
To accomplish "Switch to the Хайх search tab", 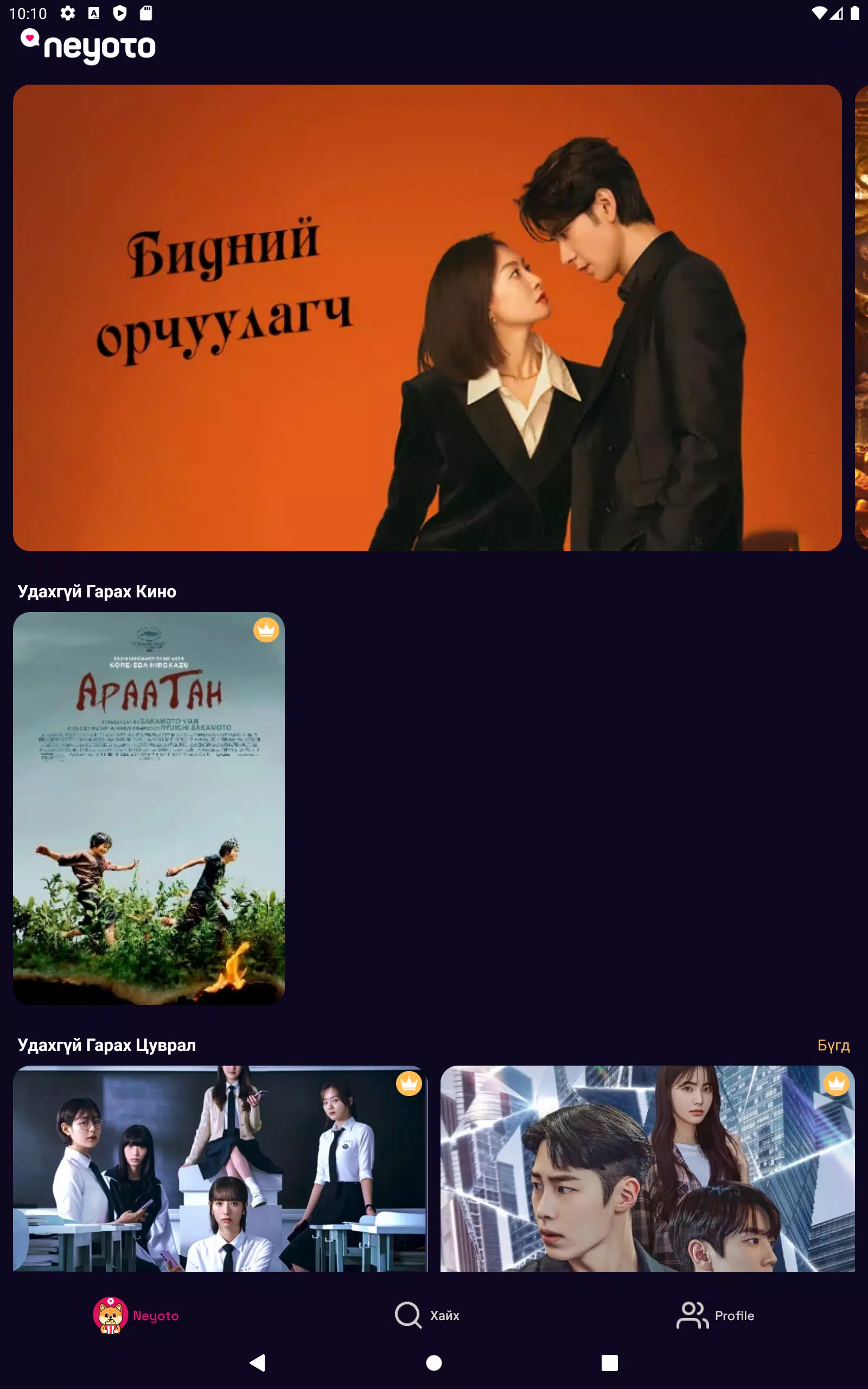I will pyautogui.click(x=427, y=1315).
